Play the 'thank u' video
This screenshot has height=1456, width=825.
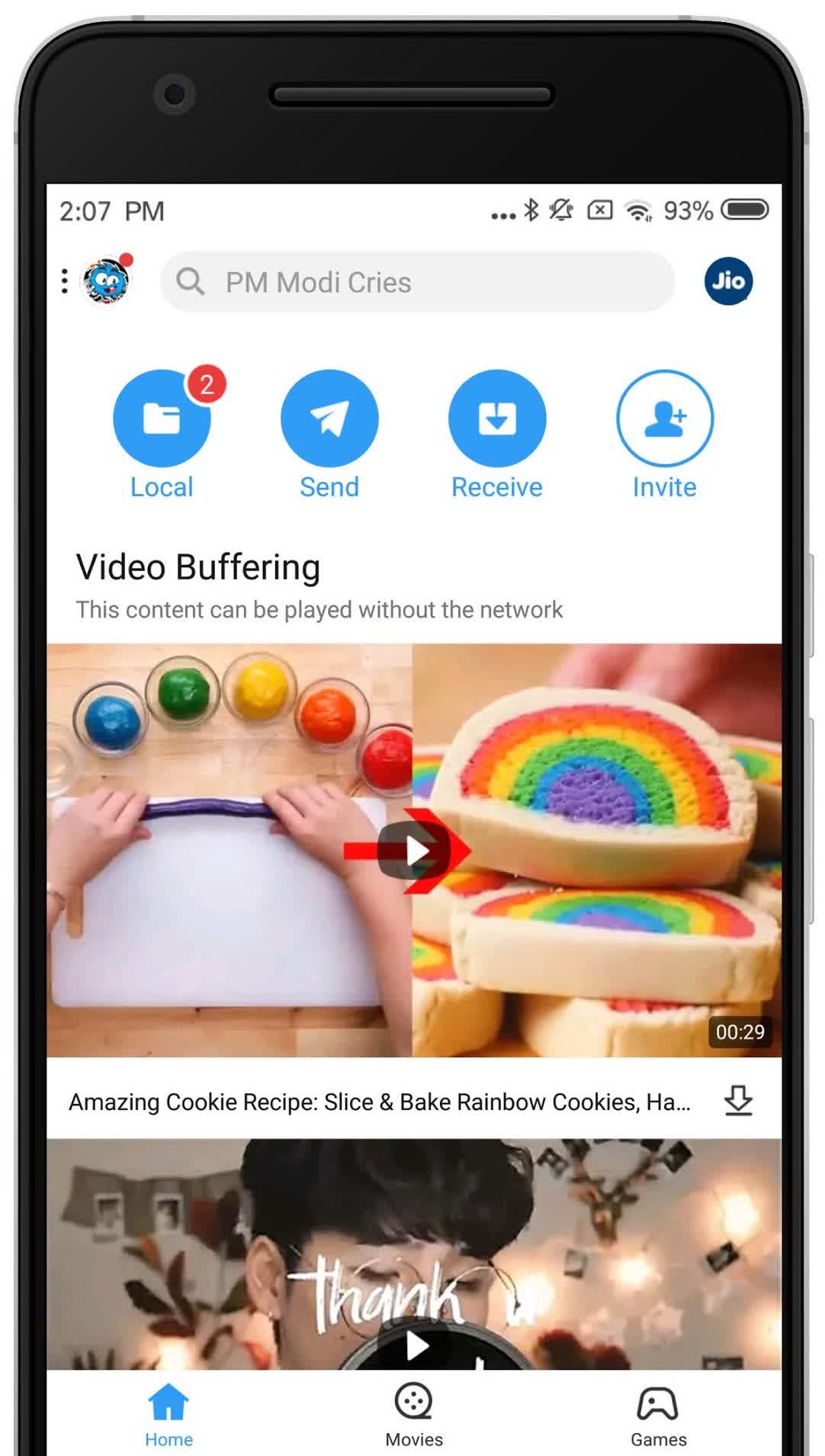click(x=417, y=1345)
